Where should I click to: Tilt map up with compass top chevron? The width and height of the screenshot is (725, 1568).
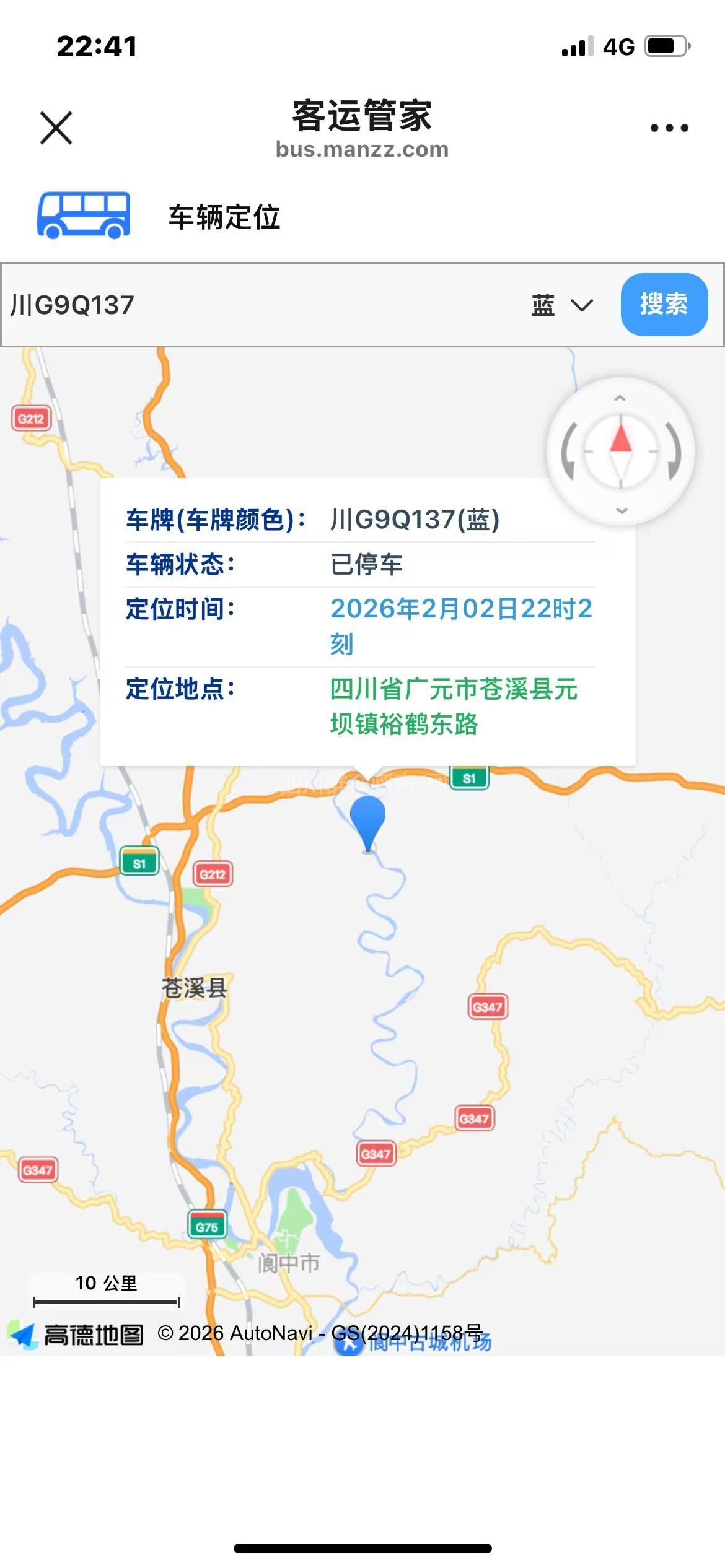[x=620, y=398]
